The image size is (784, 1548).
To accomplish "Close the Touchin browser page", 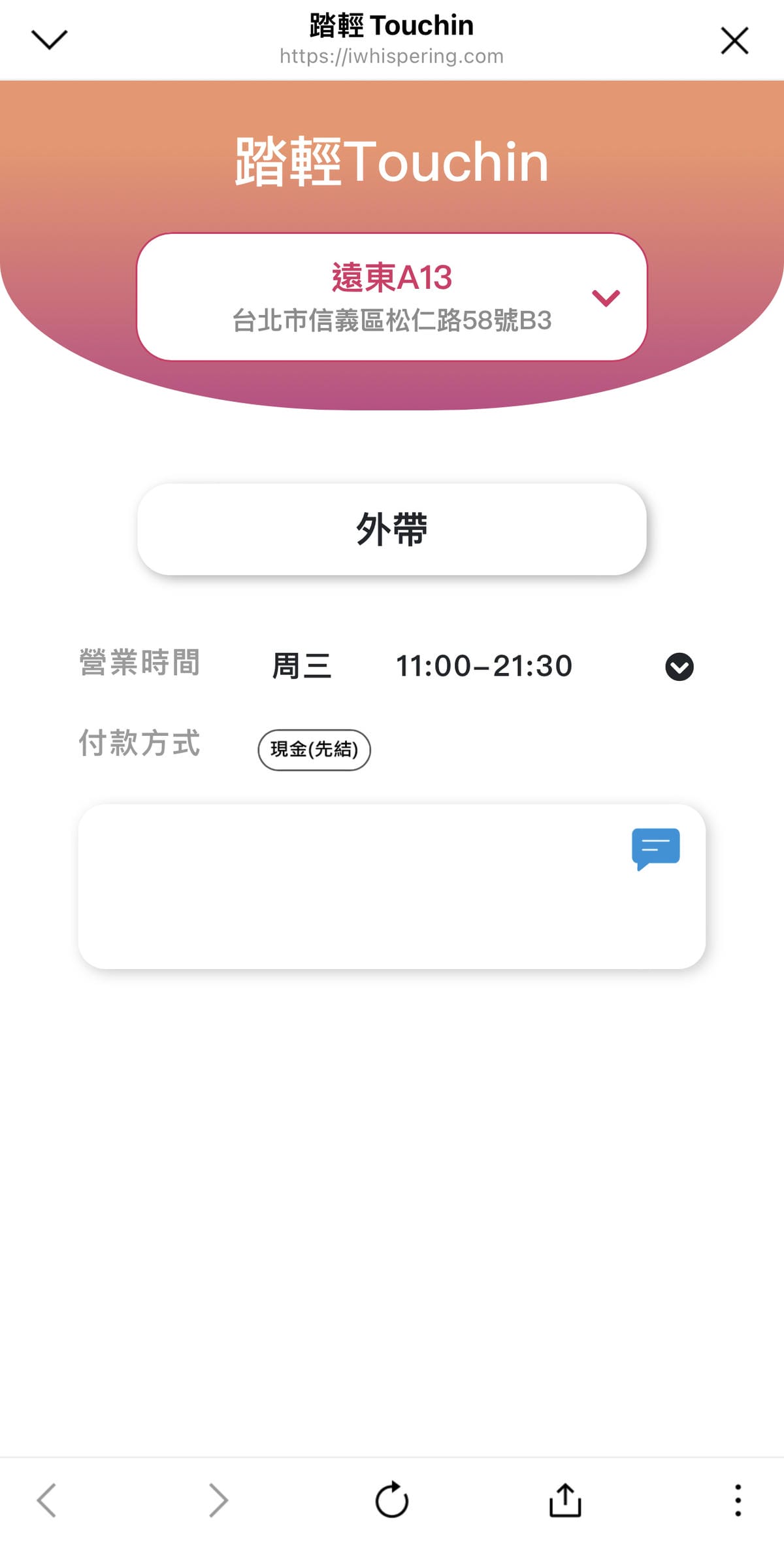I will point(734,41).
